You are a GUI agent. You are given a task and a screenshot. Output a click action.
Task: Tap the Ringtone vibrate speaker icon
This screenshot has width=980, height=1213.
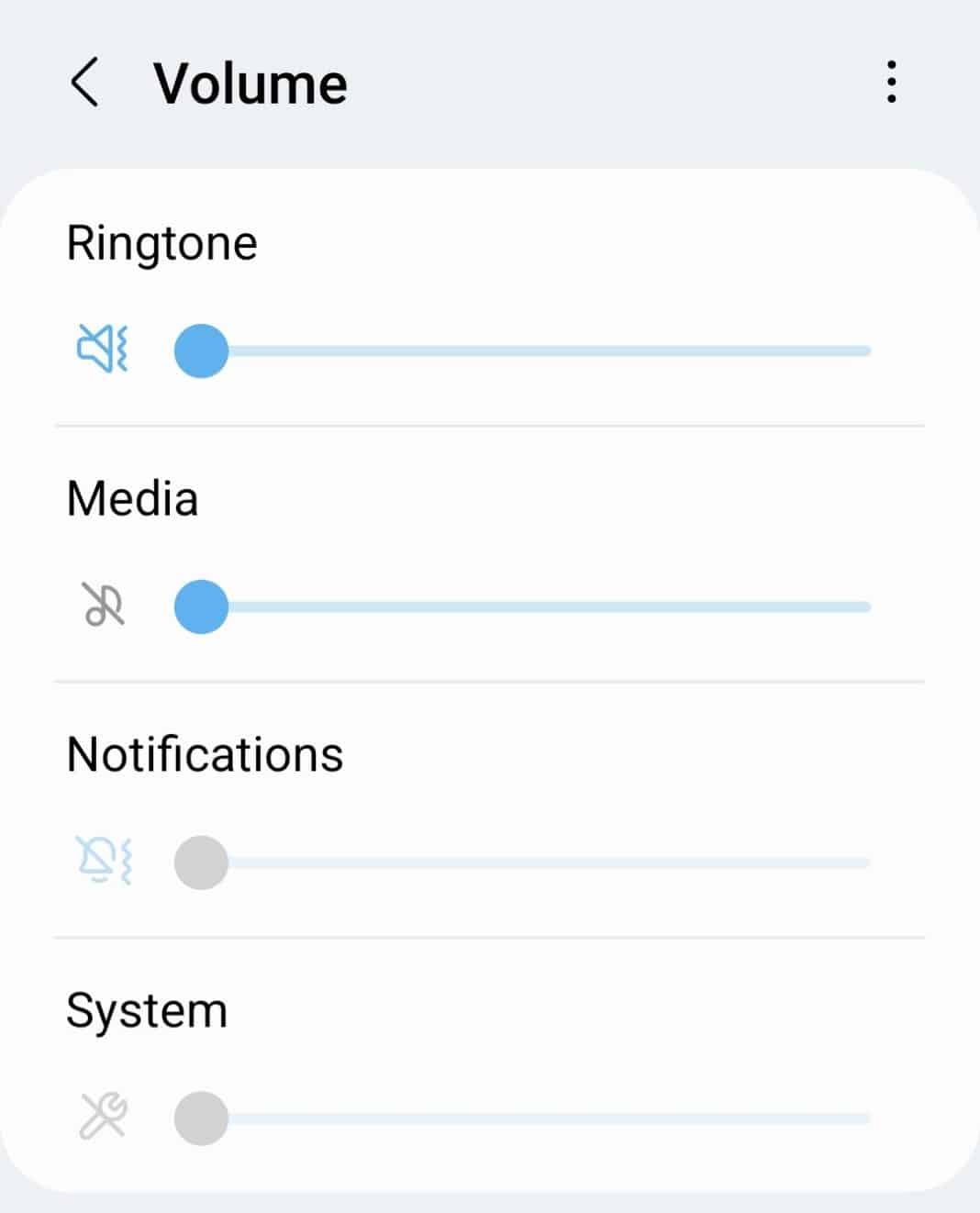click(102, 350)
